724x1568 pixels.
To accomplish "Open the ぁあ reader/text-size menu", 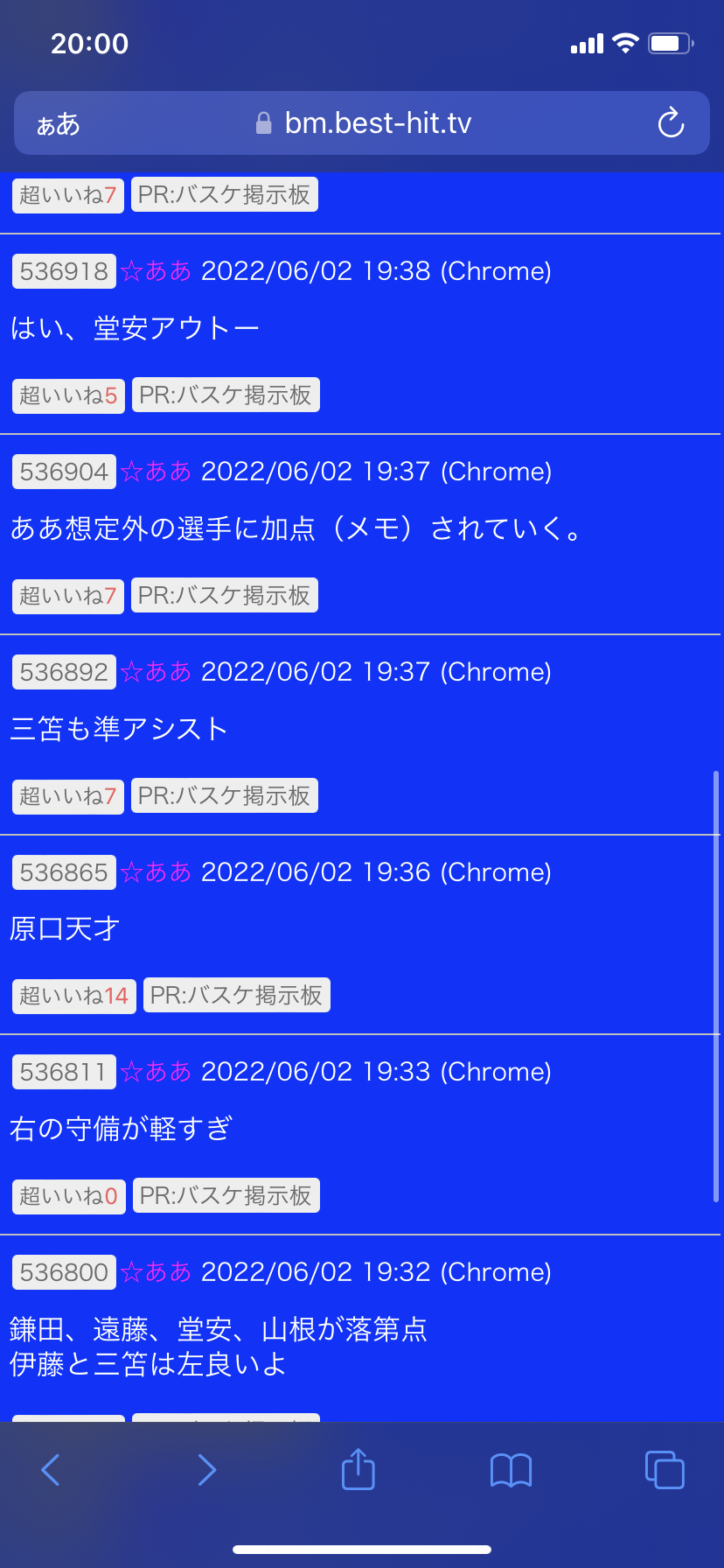I will 58,124.
